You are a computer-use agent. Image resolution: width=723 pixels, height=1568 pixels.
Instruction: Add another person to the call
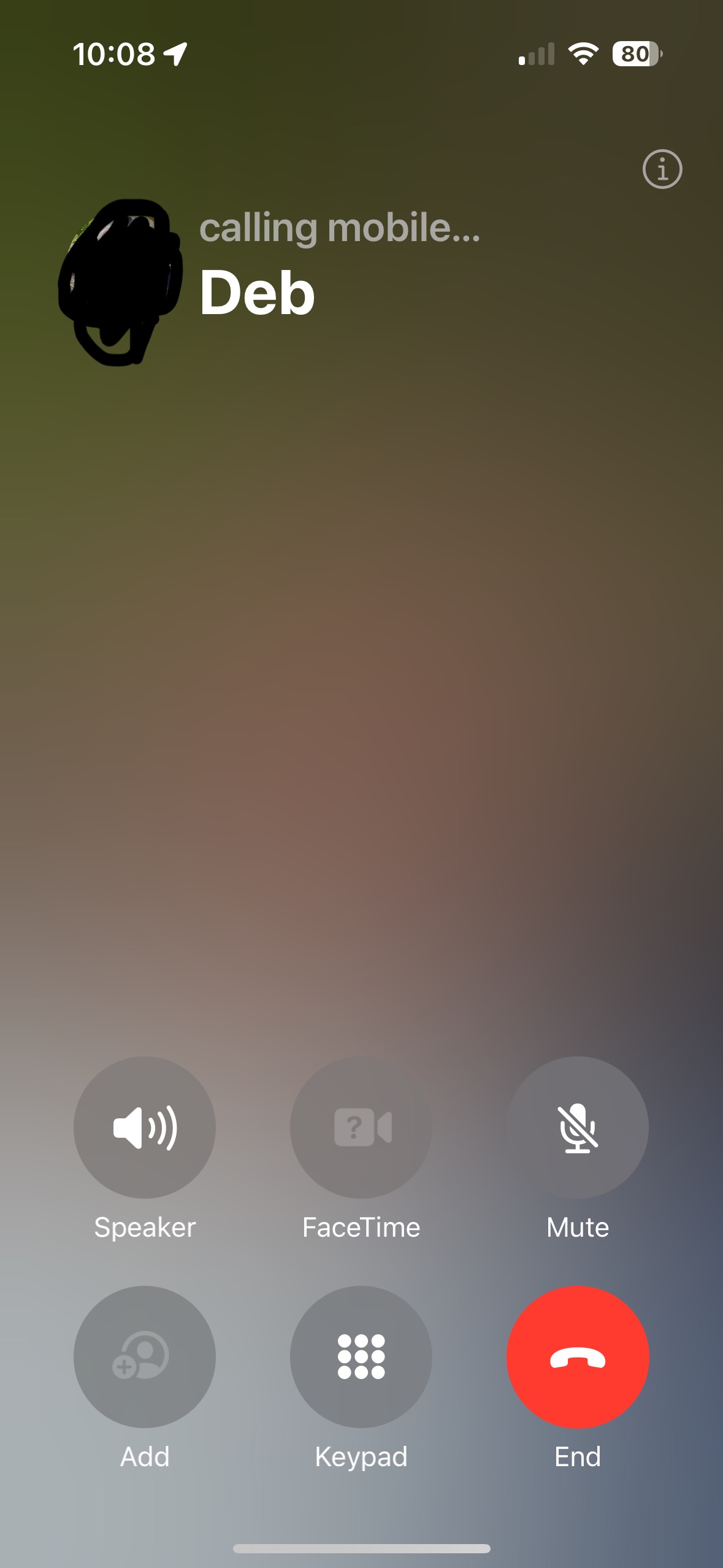tap(145, 1356)
